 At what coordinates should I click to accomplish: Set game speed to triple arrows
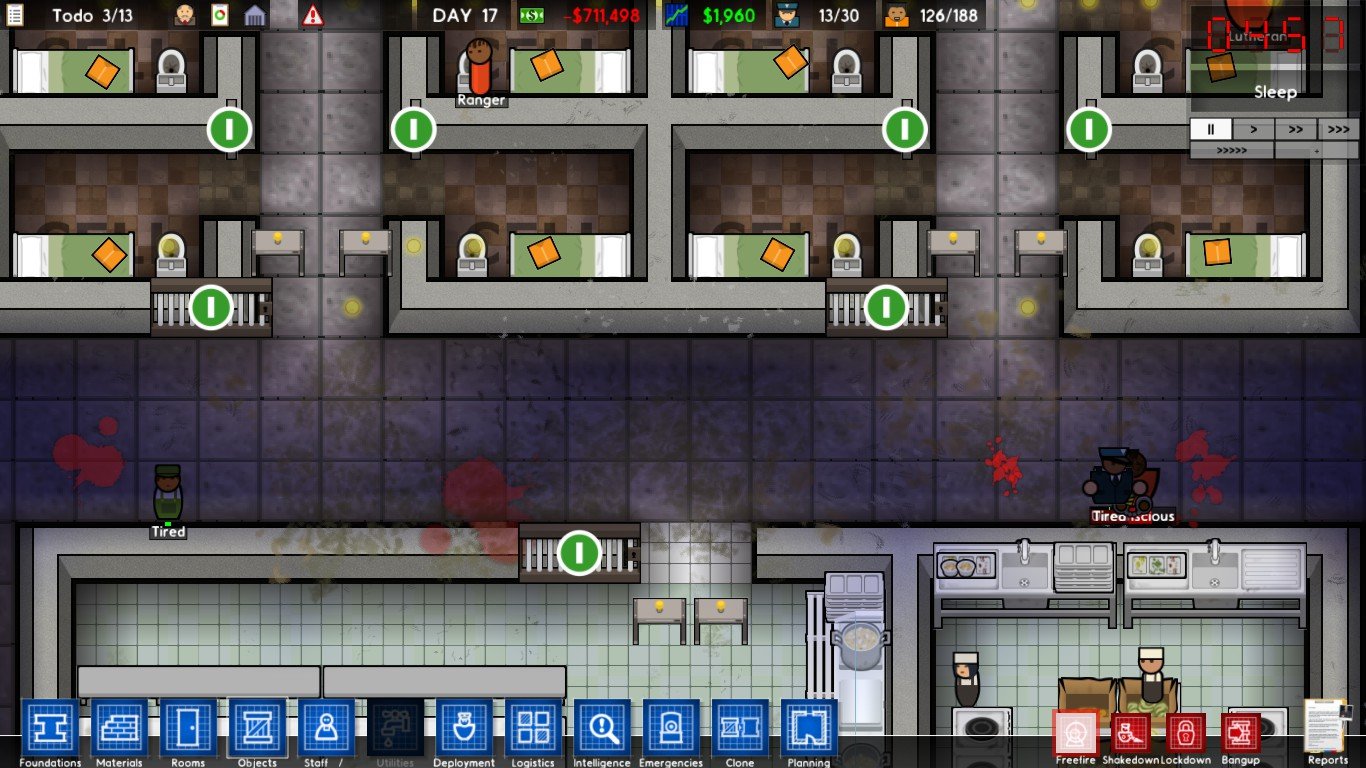coord(1336,130)
